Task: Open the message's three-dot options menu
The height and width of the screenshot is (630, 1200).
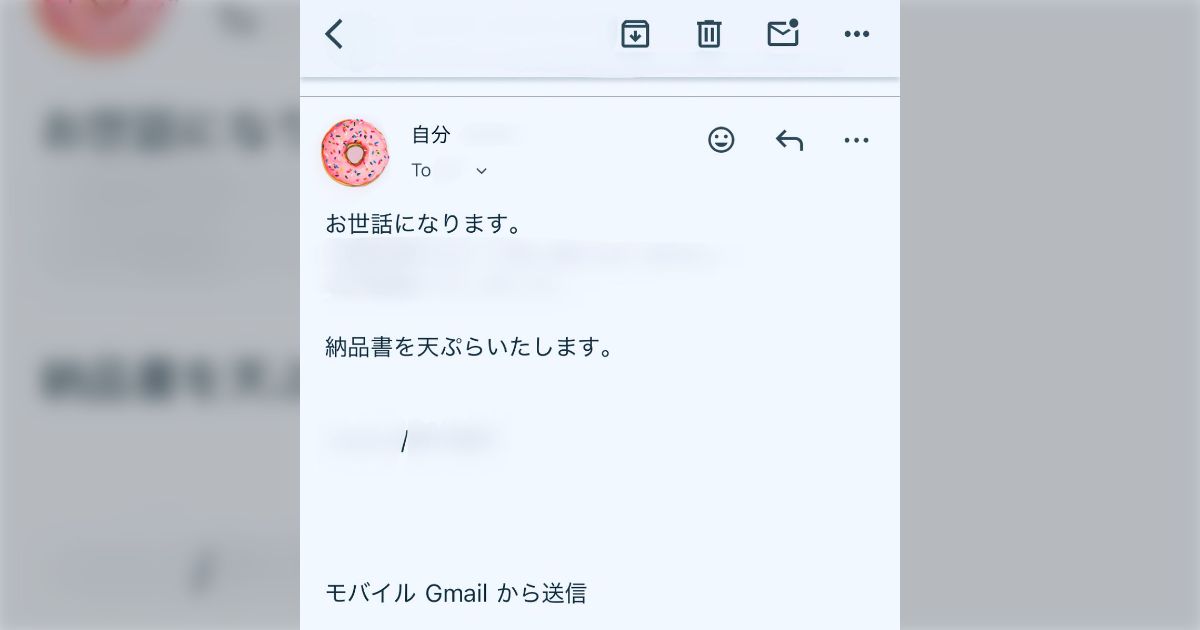Action: pyautogui.click(x=857, y=140)
